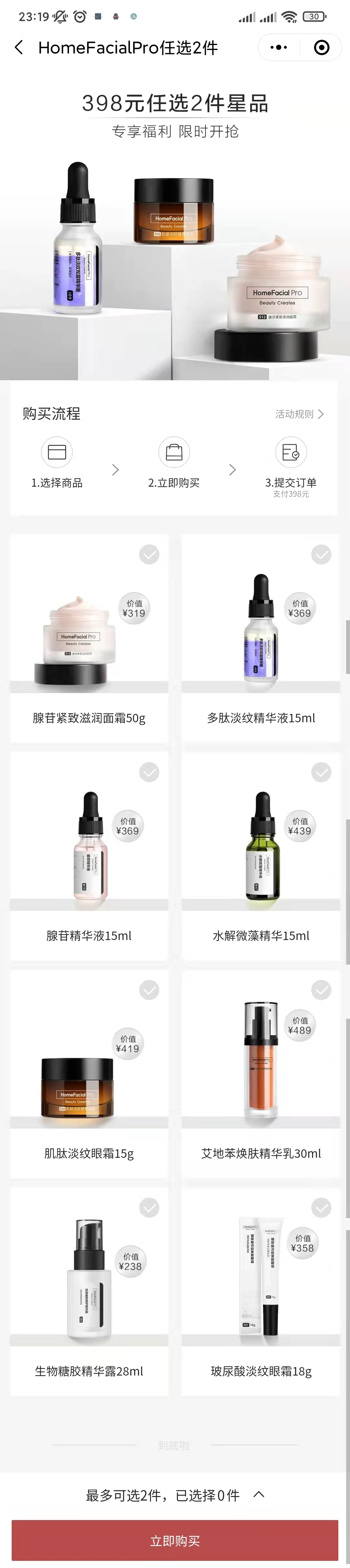Select 多肽淡纹精华液15ml checkbox

321,554
